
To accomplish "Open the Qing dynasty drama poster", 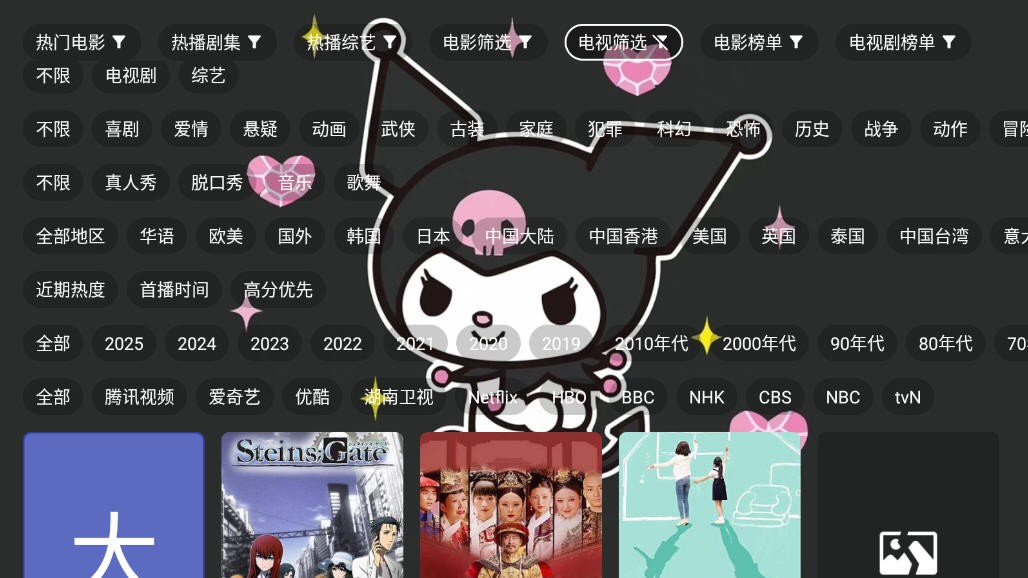I will click(511, 505).
